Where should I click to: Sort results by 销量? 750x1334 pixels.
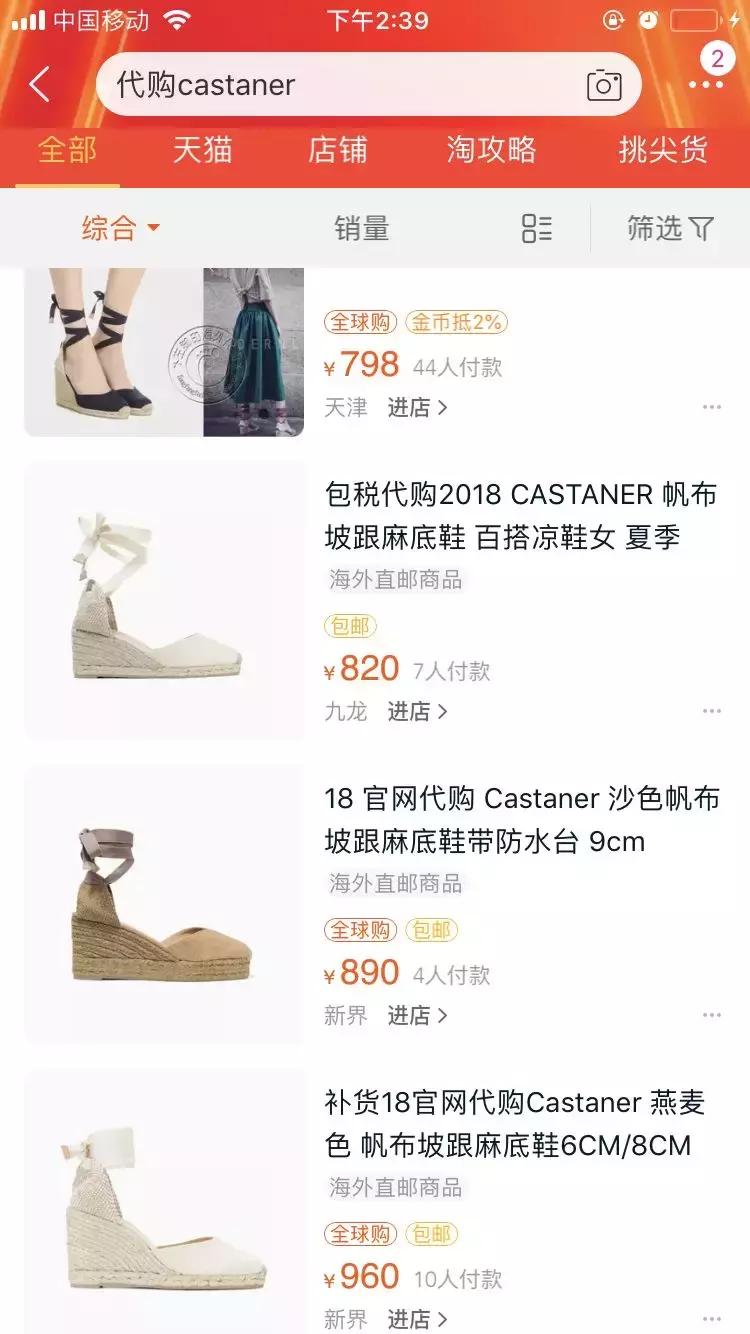(x=361, y=228)
